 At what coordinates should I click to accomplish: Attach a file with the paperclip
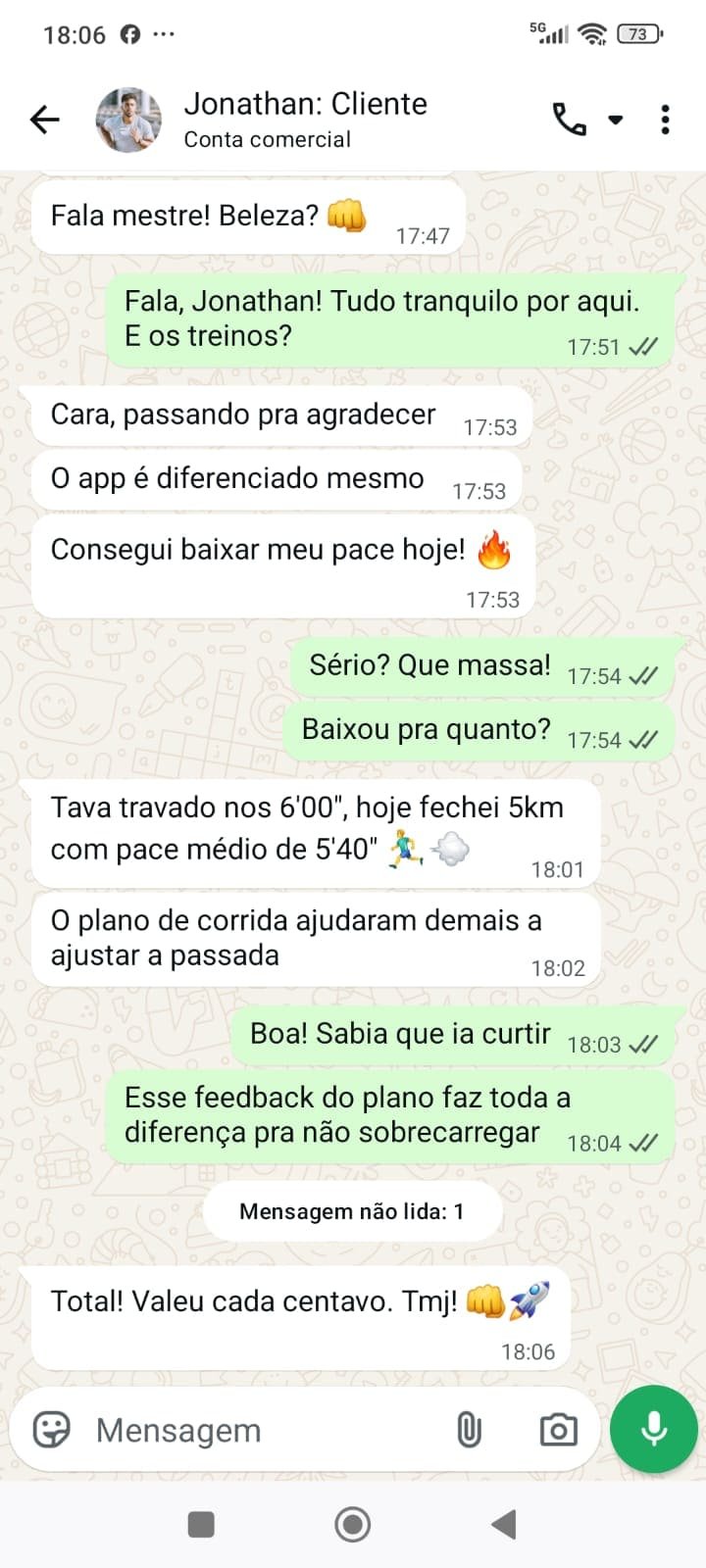(x=470, y=1430)
